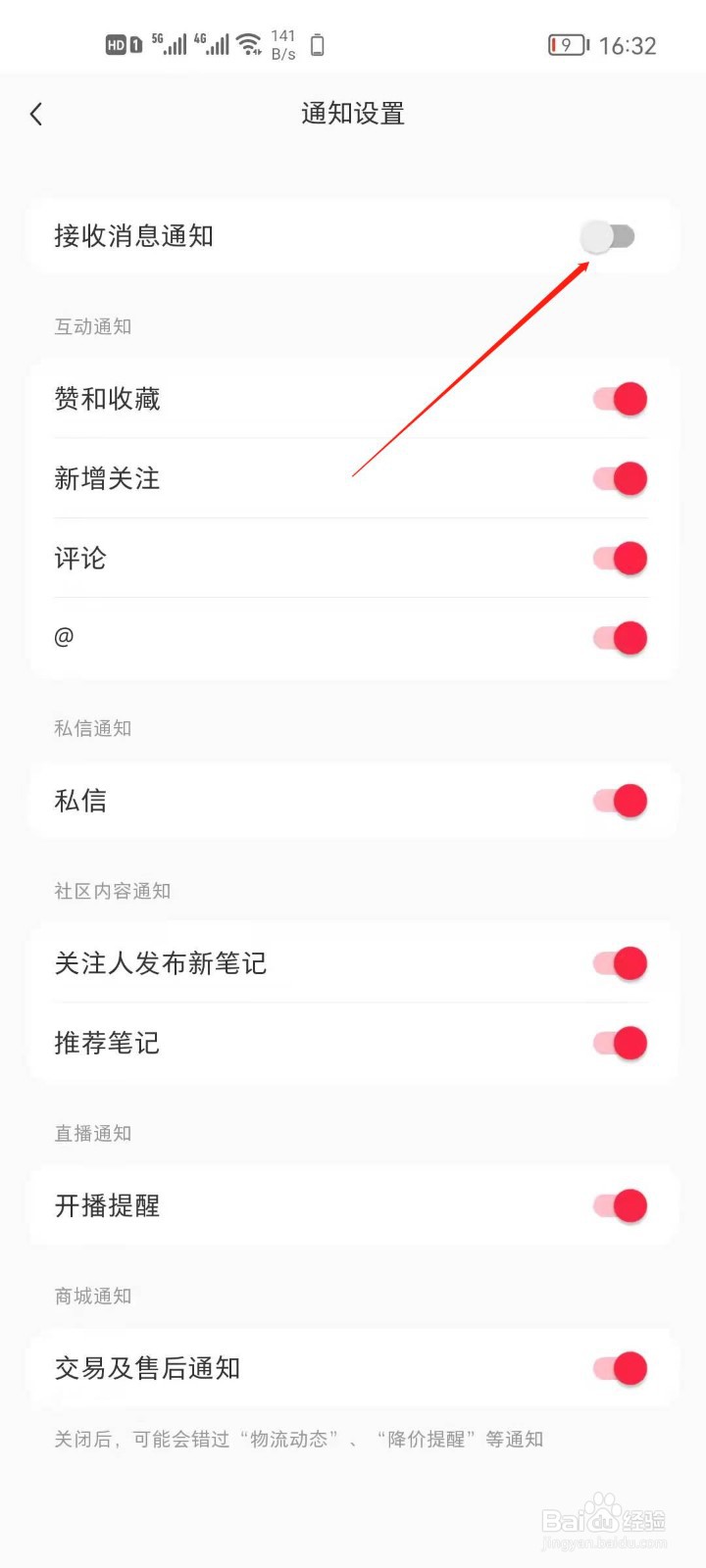
Task: Enable the 接收消息通知 master switch
Action: [609, 236]
